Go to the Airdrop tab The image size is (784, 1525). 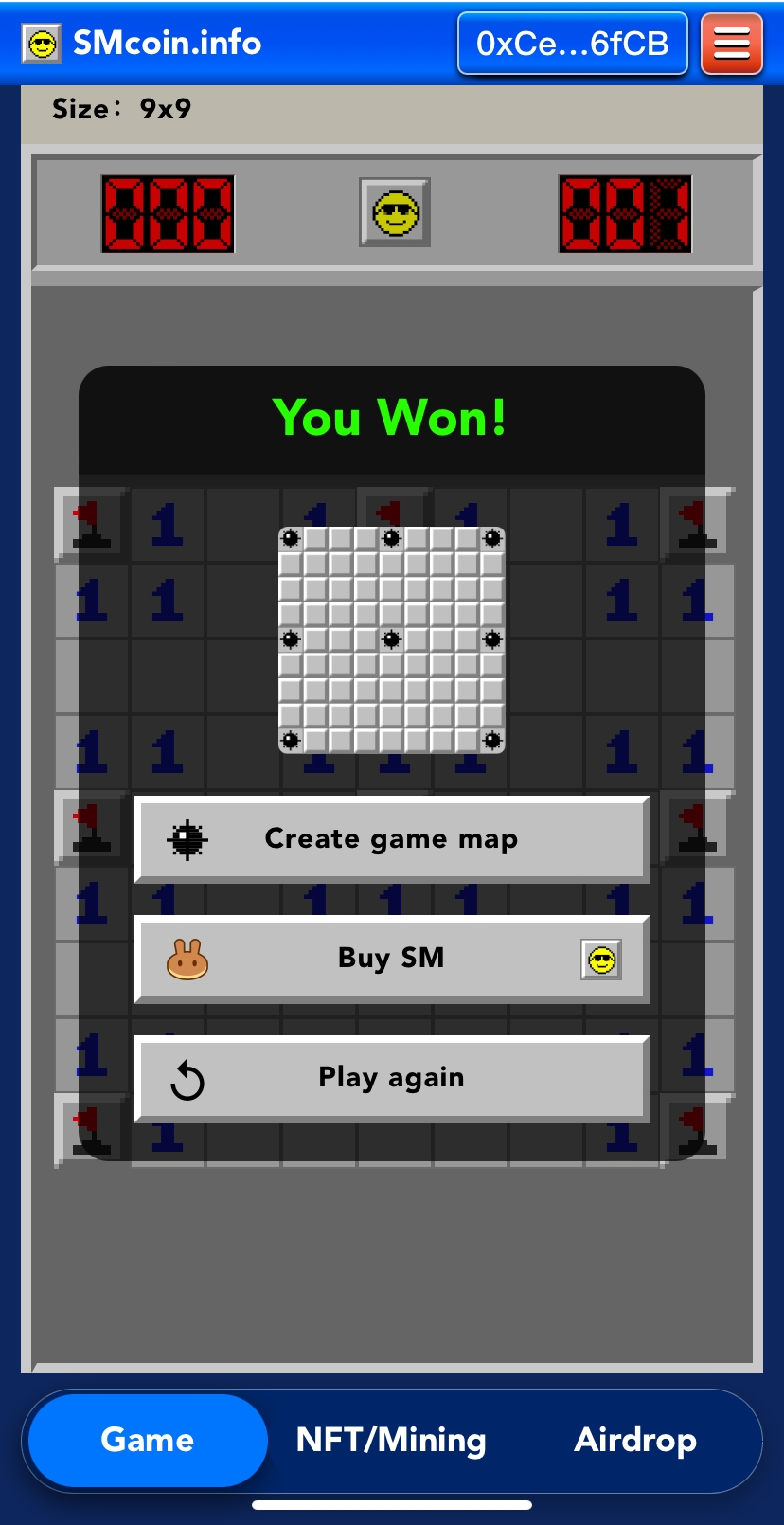(635, 1440)
